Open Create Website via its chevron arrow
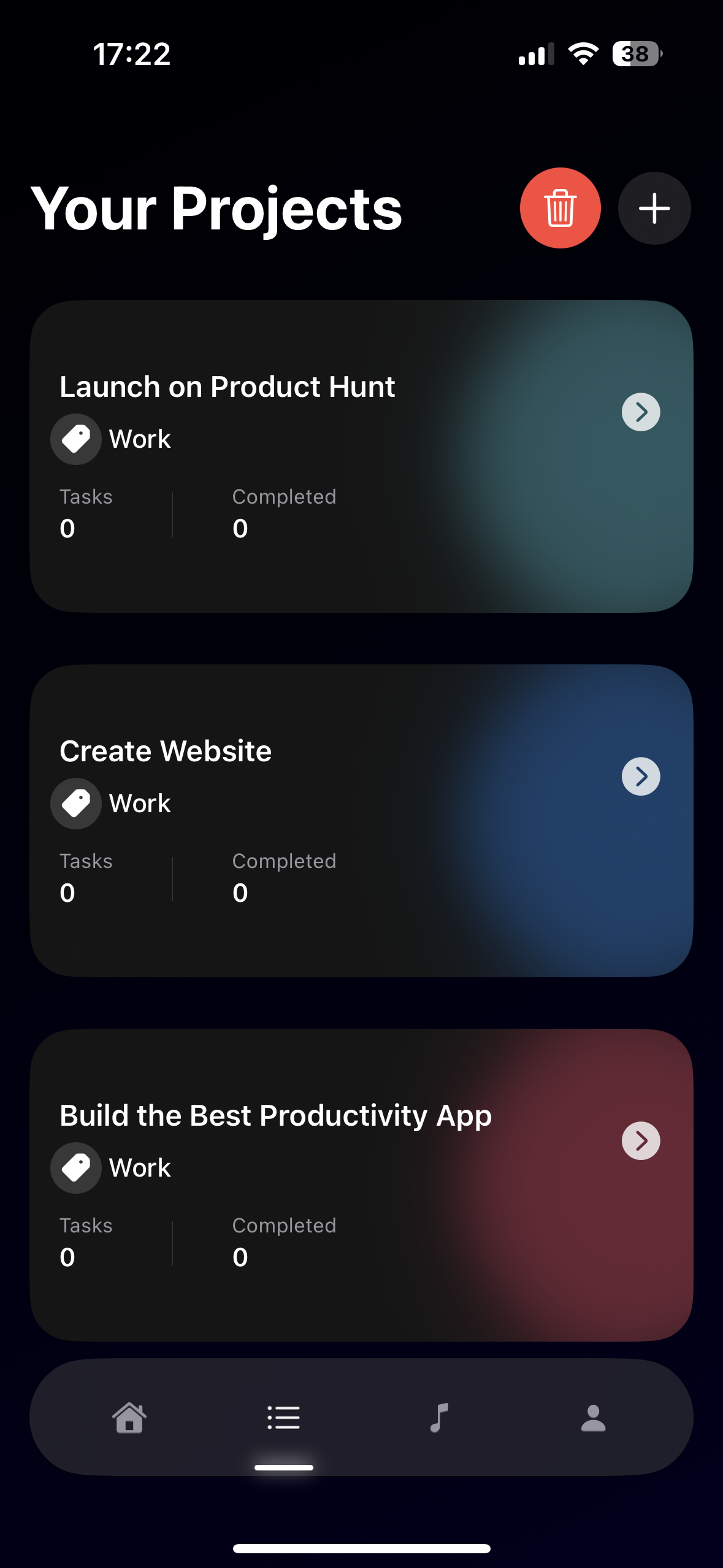723x1568 pixels. (x=640, y=776)
